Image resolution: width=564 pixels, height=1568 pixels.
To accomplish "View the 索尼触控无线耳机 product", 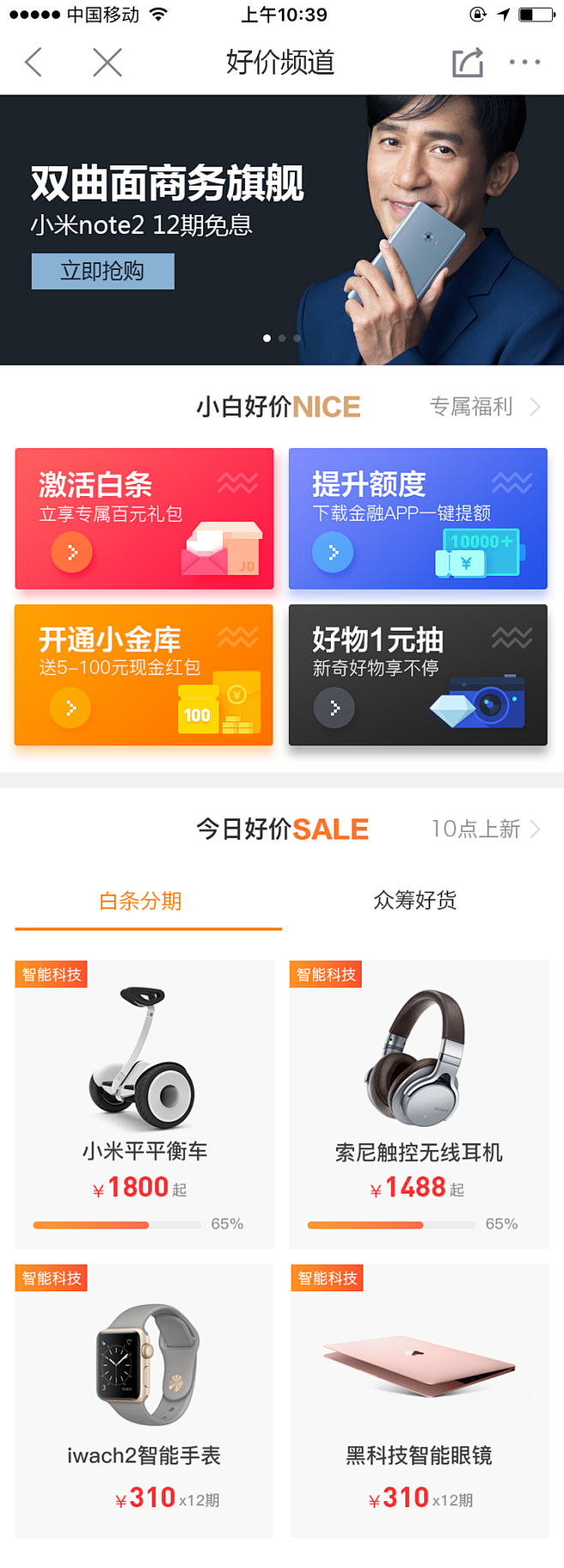I will click(418, 1104).
